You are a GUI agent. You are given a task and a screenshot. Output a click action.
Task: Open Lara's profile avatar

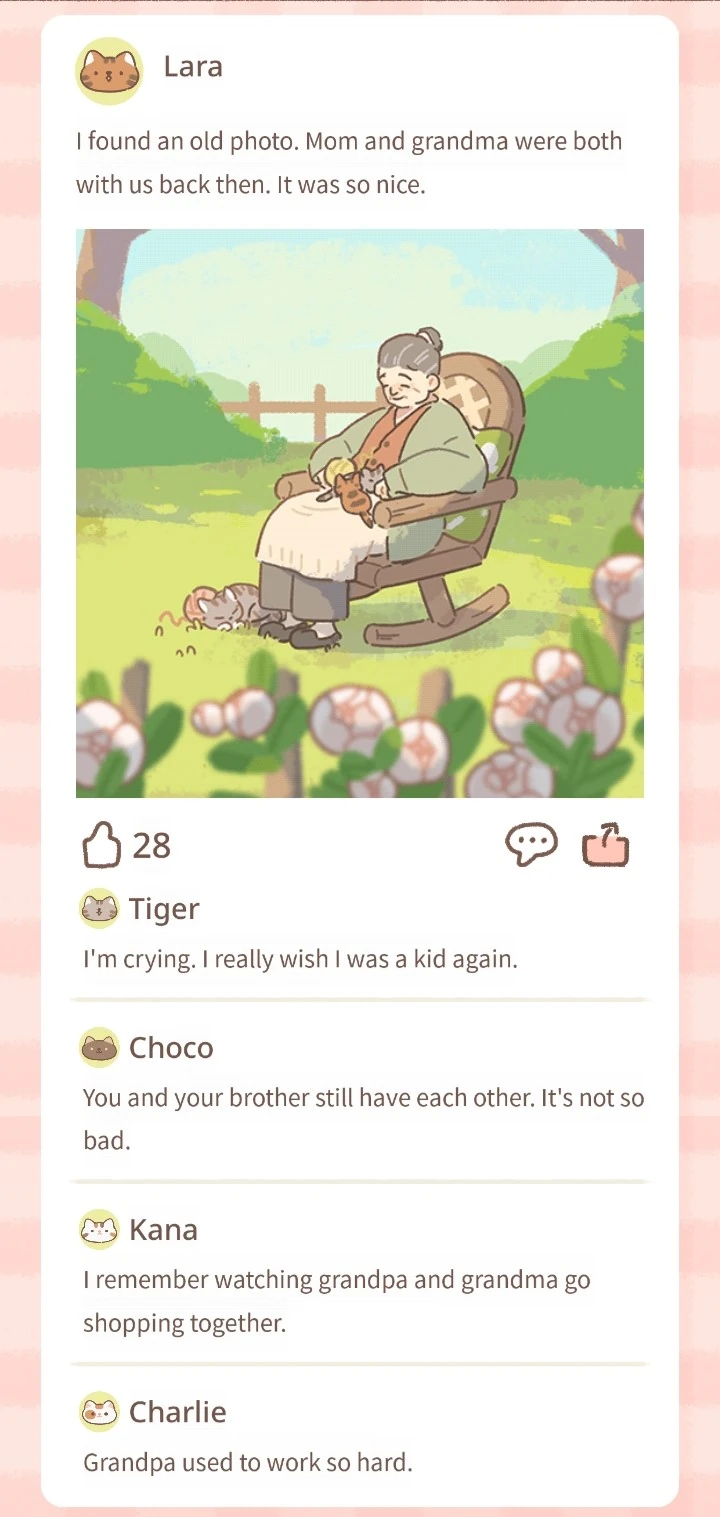click(x=108, y=71)
